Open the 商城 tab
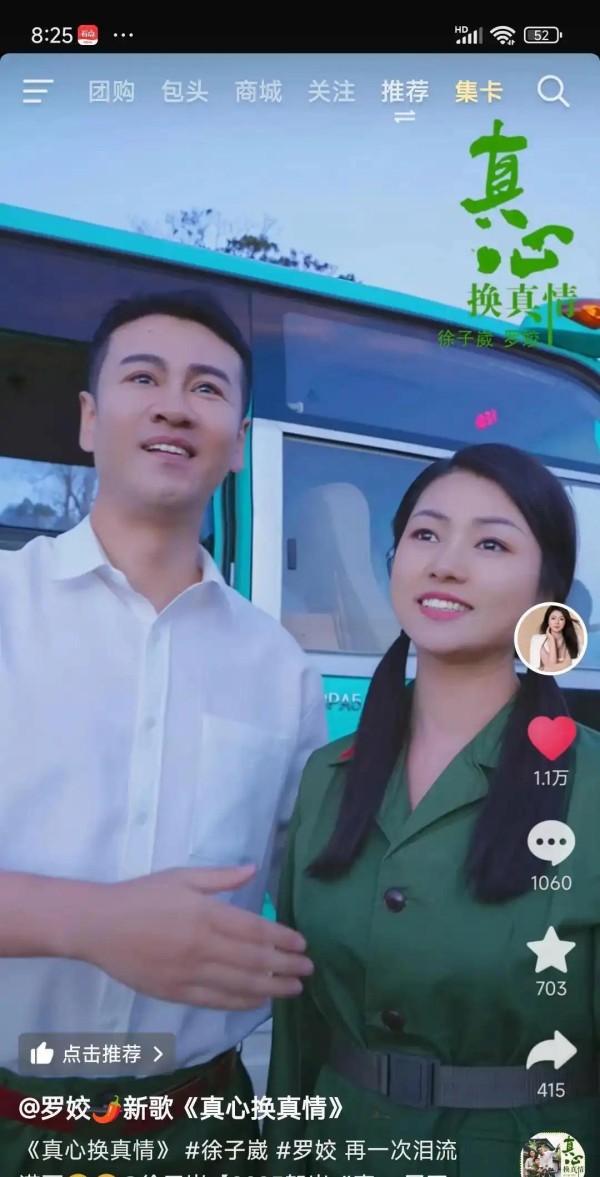Screen dimensions: 600x1177 258,92
